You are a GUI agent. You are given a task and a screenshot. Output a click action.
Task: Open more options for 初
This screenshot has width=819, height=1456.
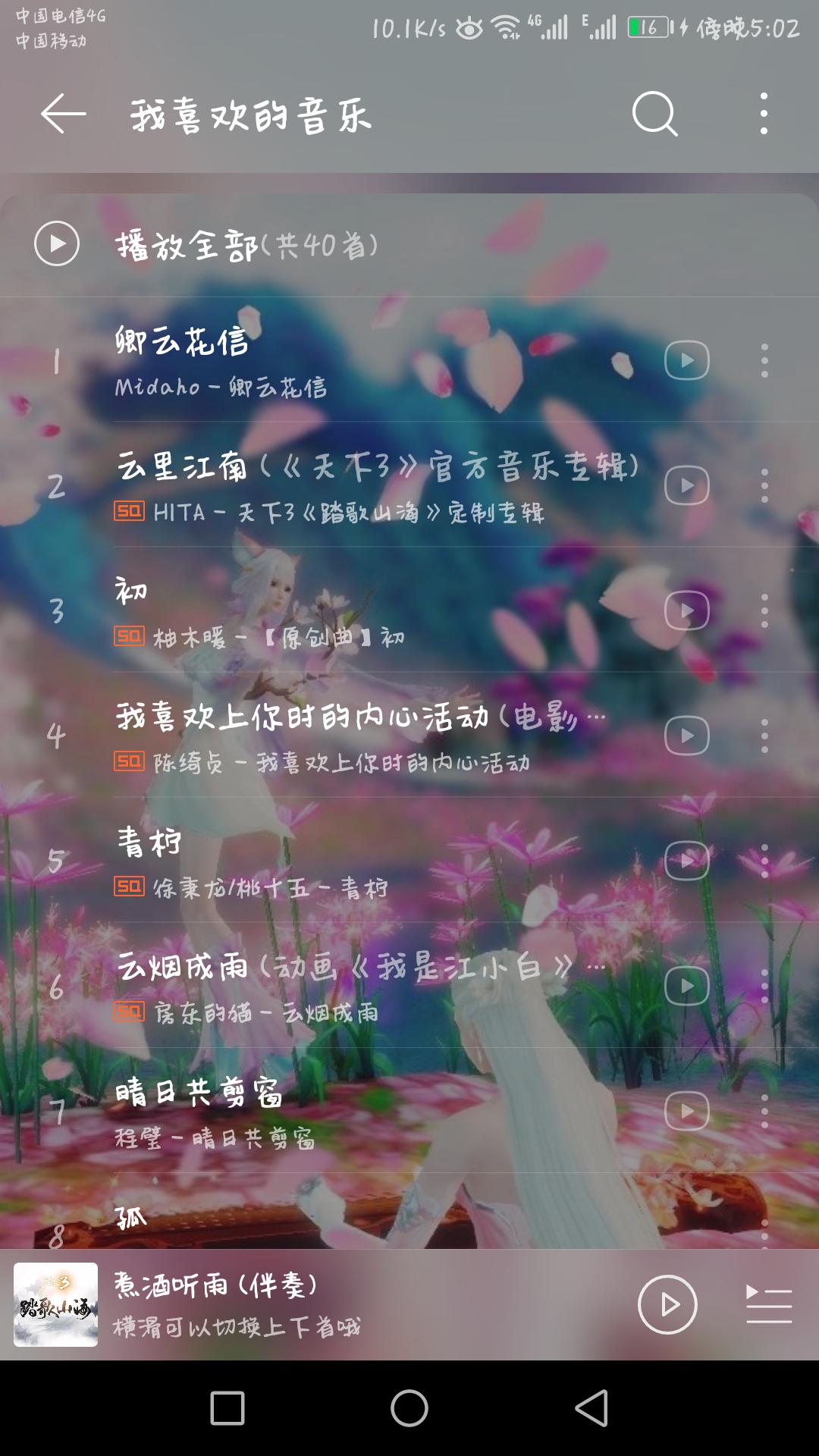tap(764, 610)
